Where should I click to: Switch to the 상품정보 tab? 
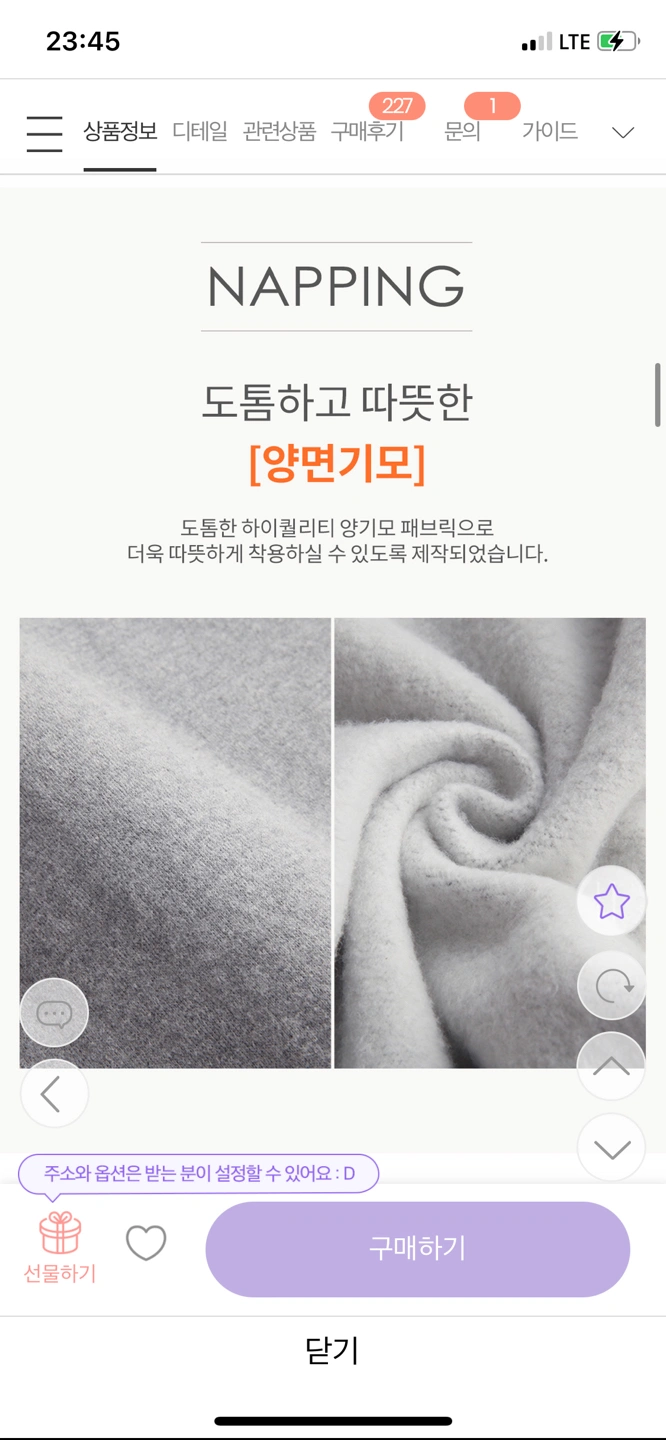point(120,131)
